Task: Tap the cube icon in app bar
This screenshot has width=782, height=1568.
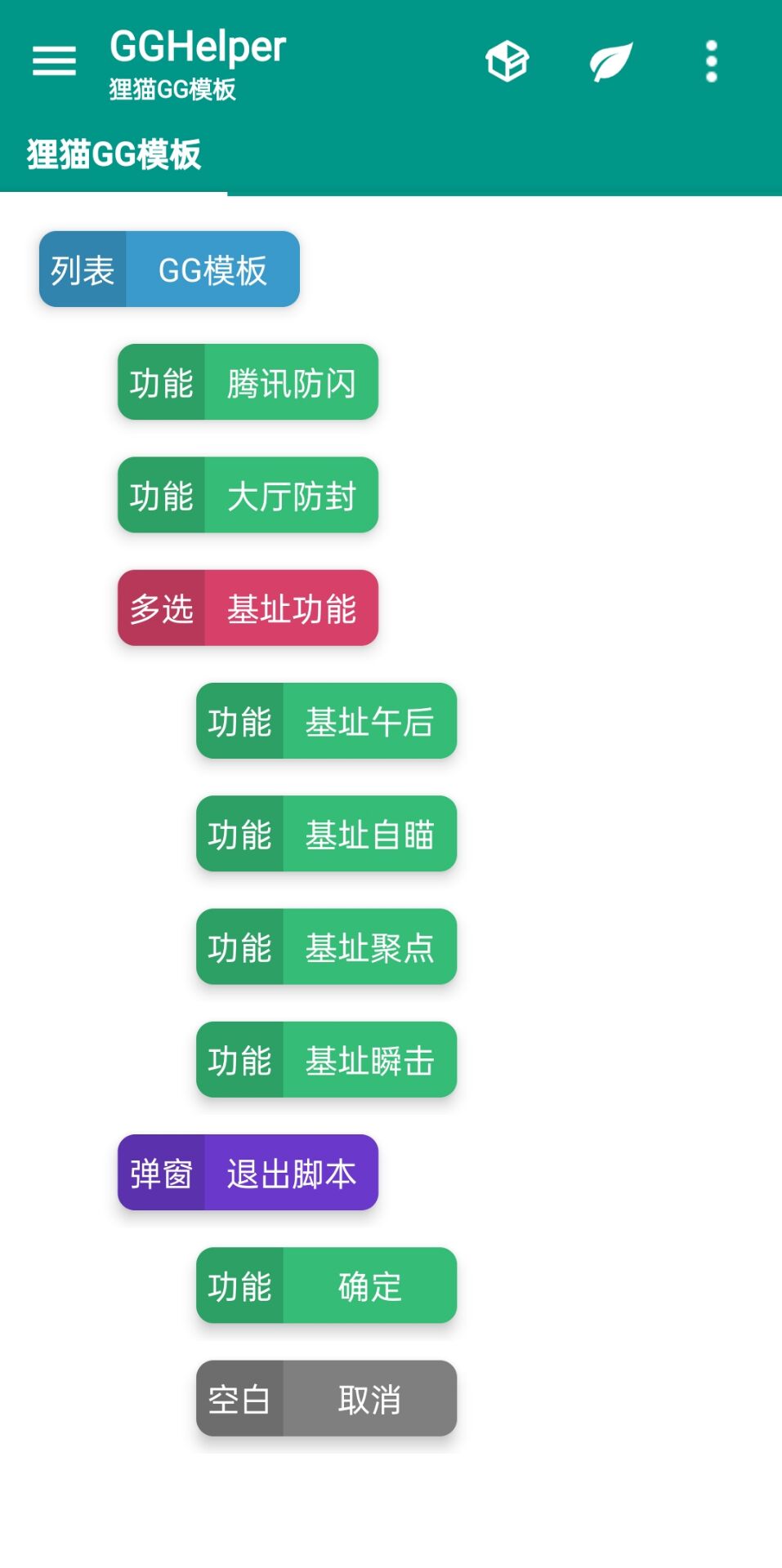Action: tap(507, 61)
